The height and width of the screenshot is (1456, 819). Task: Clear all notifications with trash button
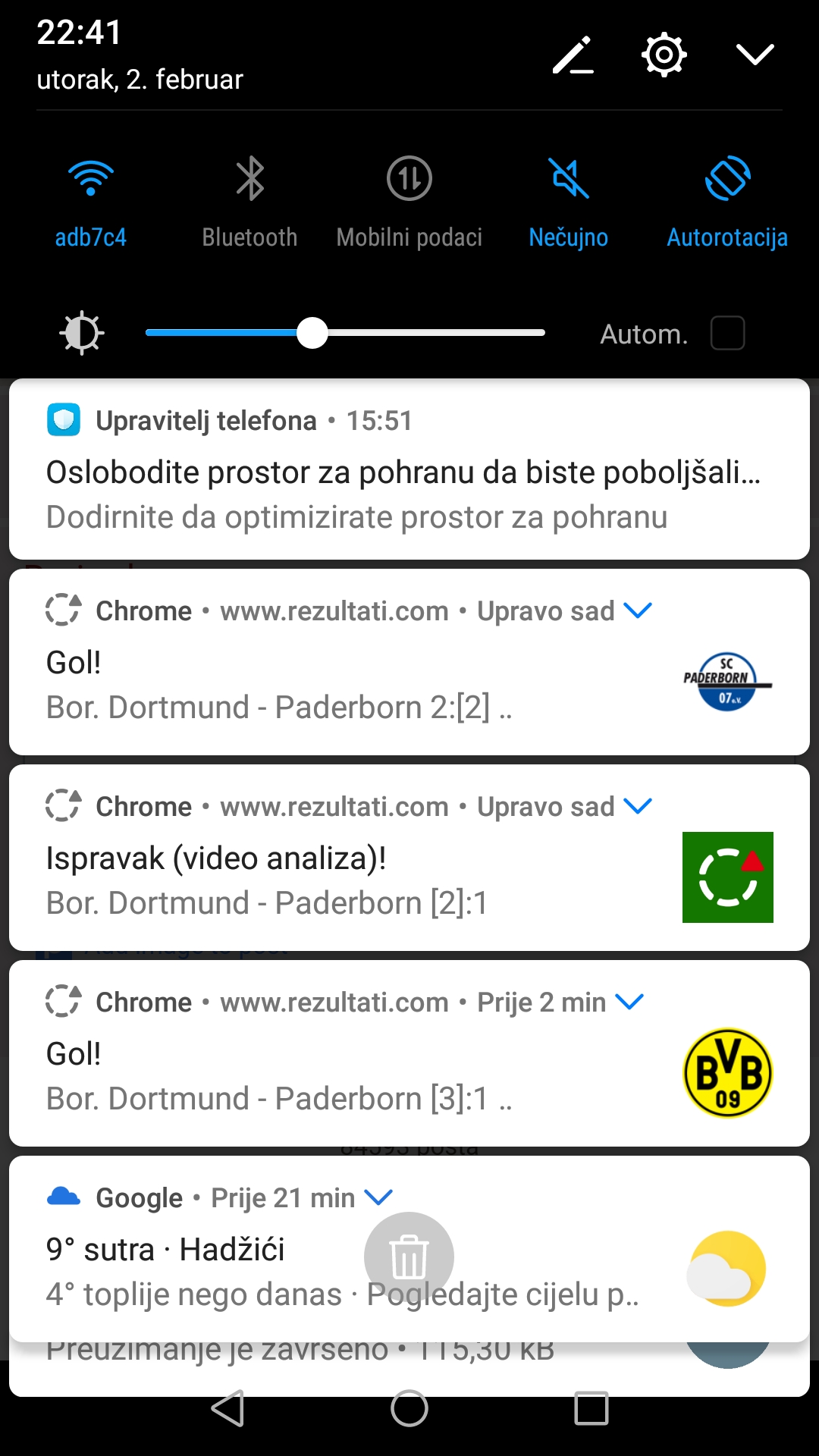tap(409, 1257)
